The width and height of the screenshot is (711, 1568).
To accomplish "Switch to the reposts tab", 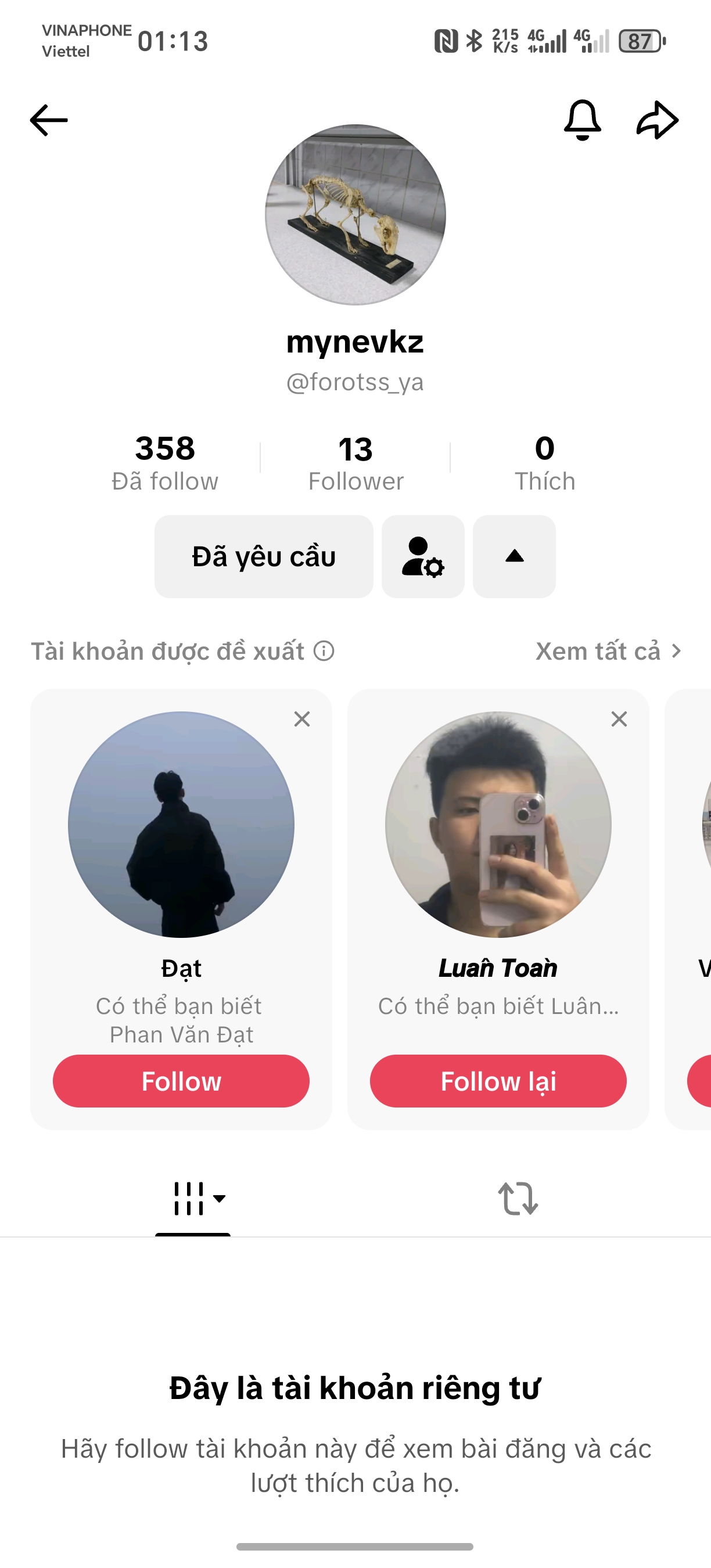I will [x=518, y=1199].
